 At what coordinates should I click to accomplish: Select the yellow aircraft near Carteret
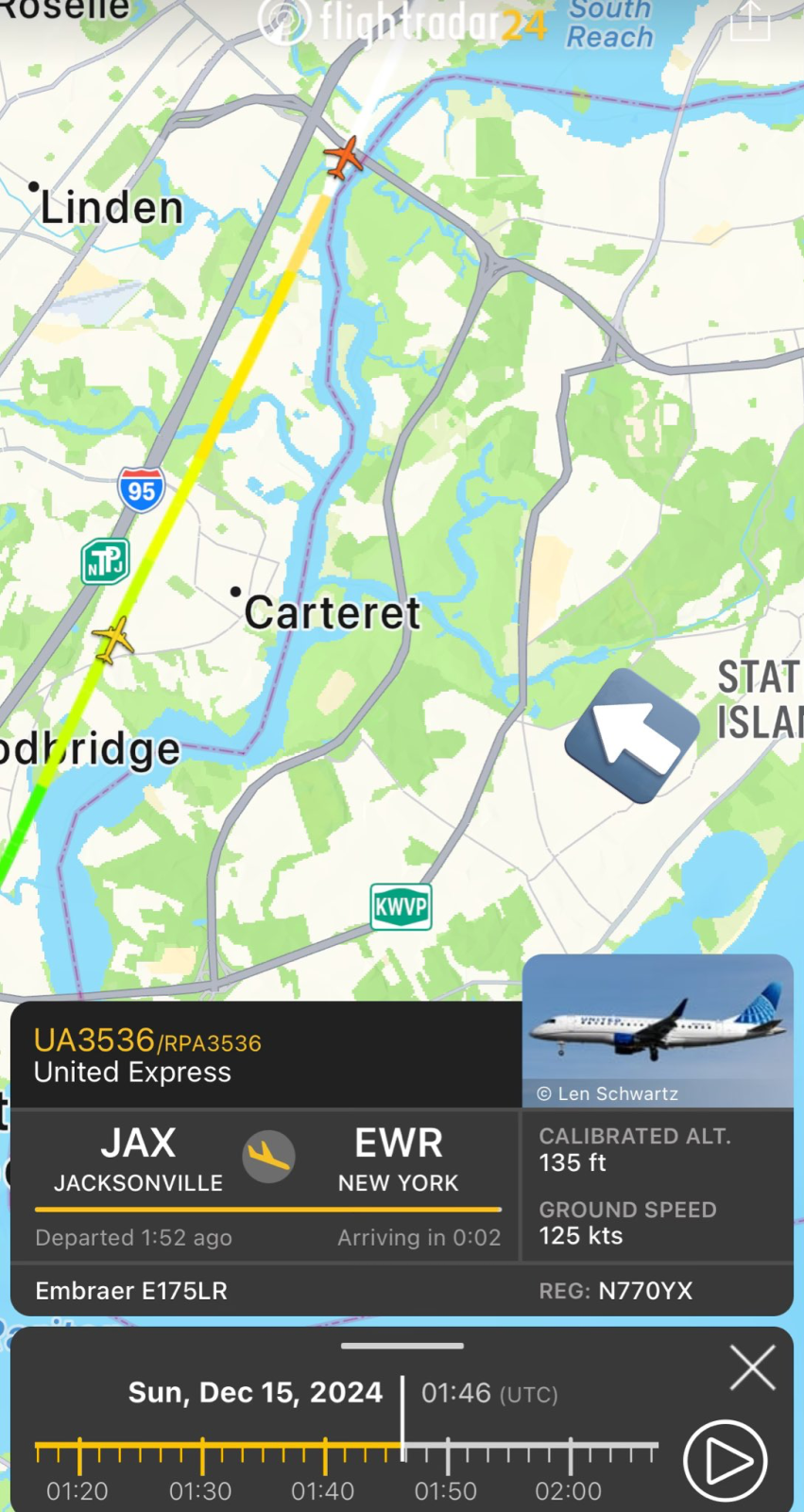coord(113,641)
